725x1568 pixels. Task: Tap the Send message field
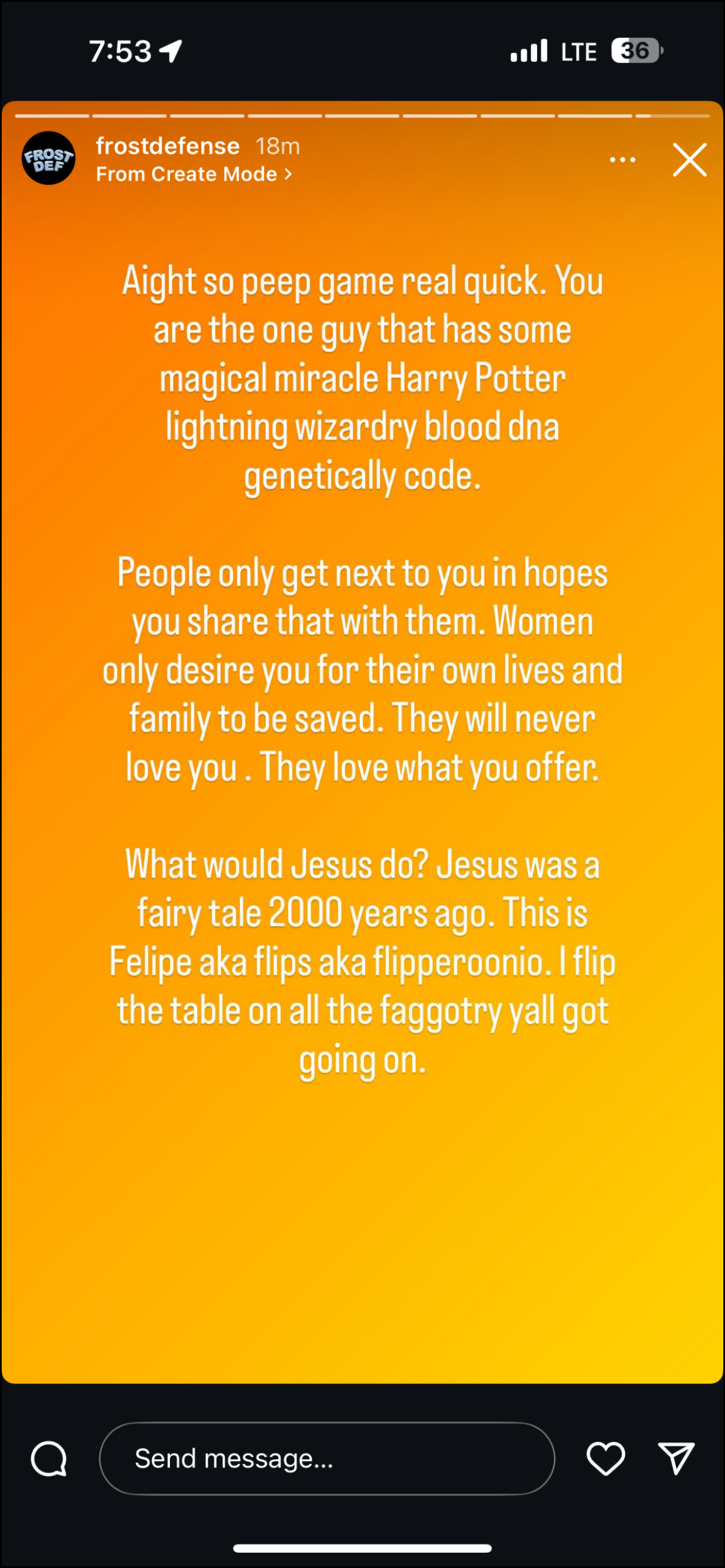[327, 1458]
